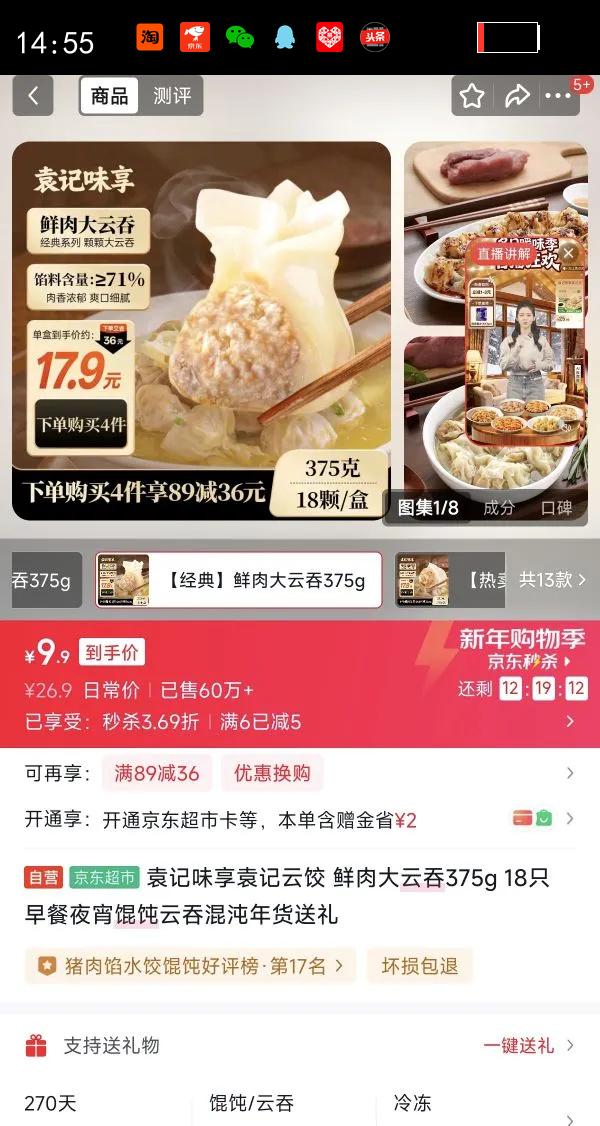This screenshot has height=1126, width=600.
Task: Favorite this product with the star icon
Action: (472, 96)
